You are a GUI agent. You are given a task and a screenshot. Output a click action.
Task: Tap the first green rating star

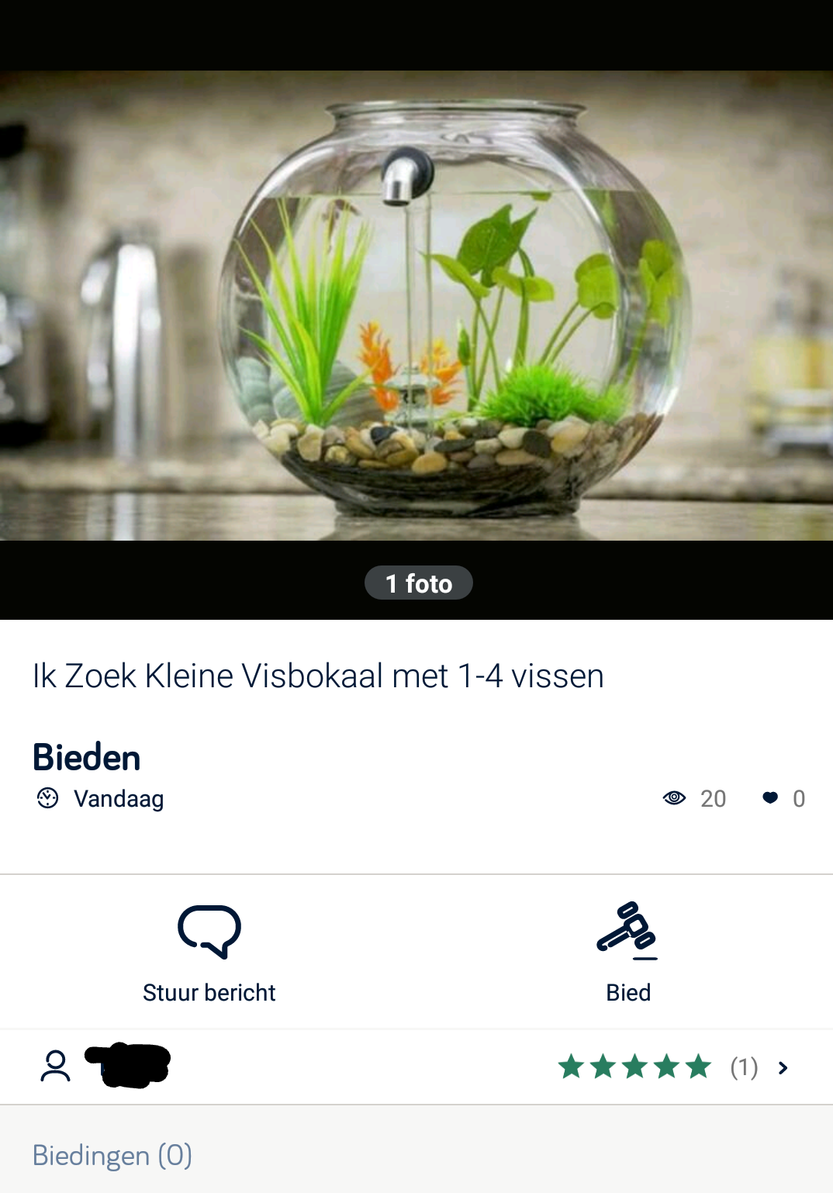click(x=572, y=1067)
